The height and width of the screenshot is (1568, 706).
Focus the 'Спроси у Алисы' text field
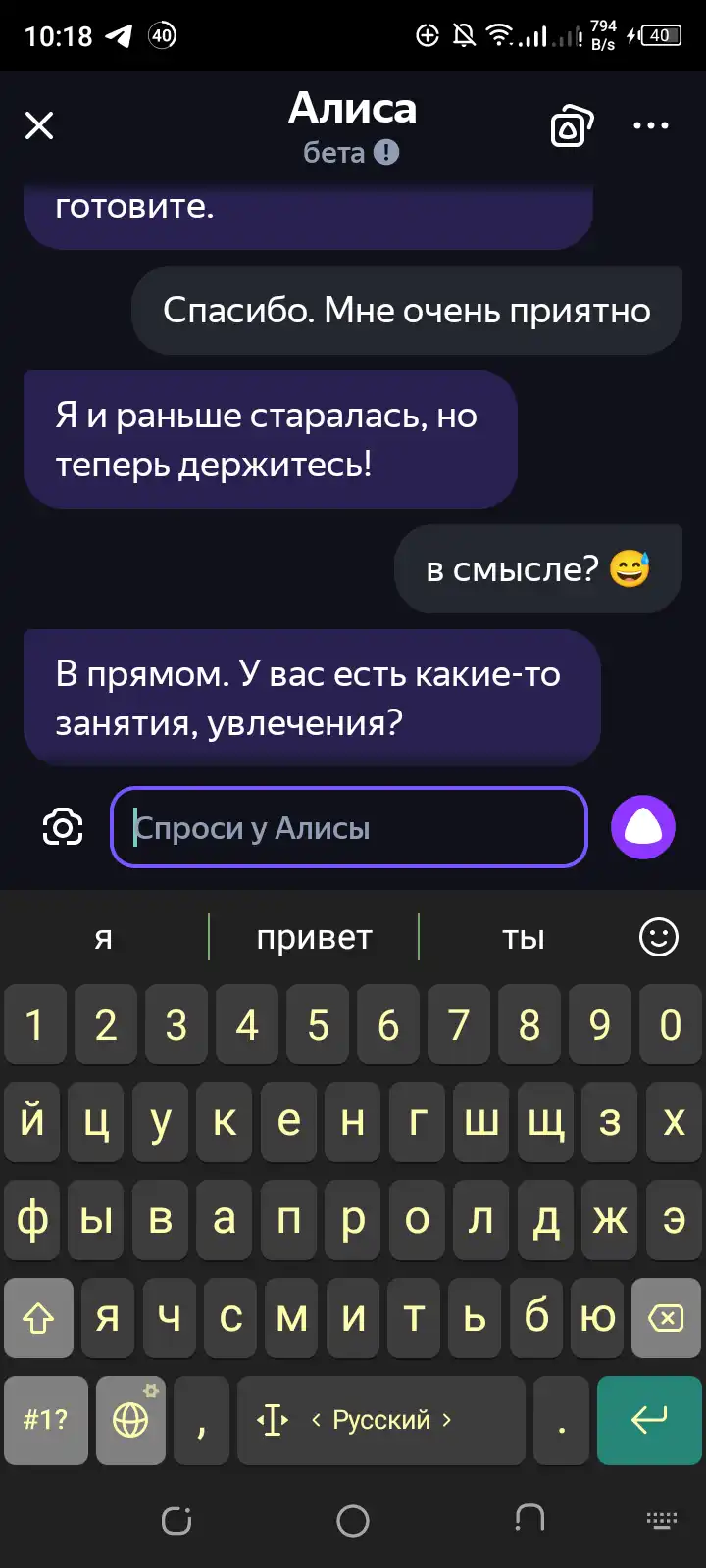[349, 828]
